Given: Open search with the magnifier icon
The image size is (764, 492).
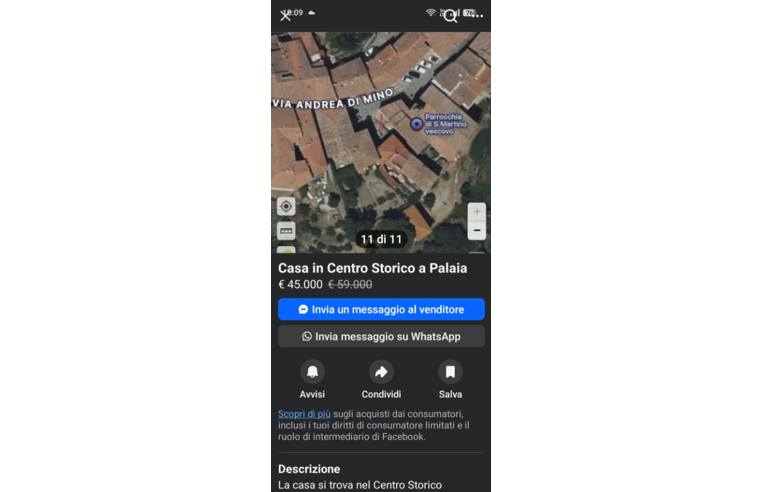Looking at the screenshot, I should 451,15.
